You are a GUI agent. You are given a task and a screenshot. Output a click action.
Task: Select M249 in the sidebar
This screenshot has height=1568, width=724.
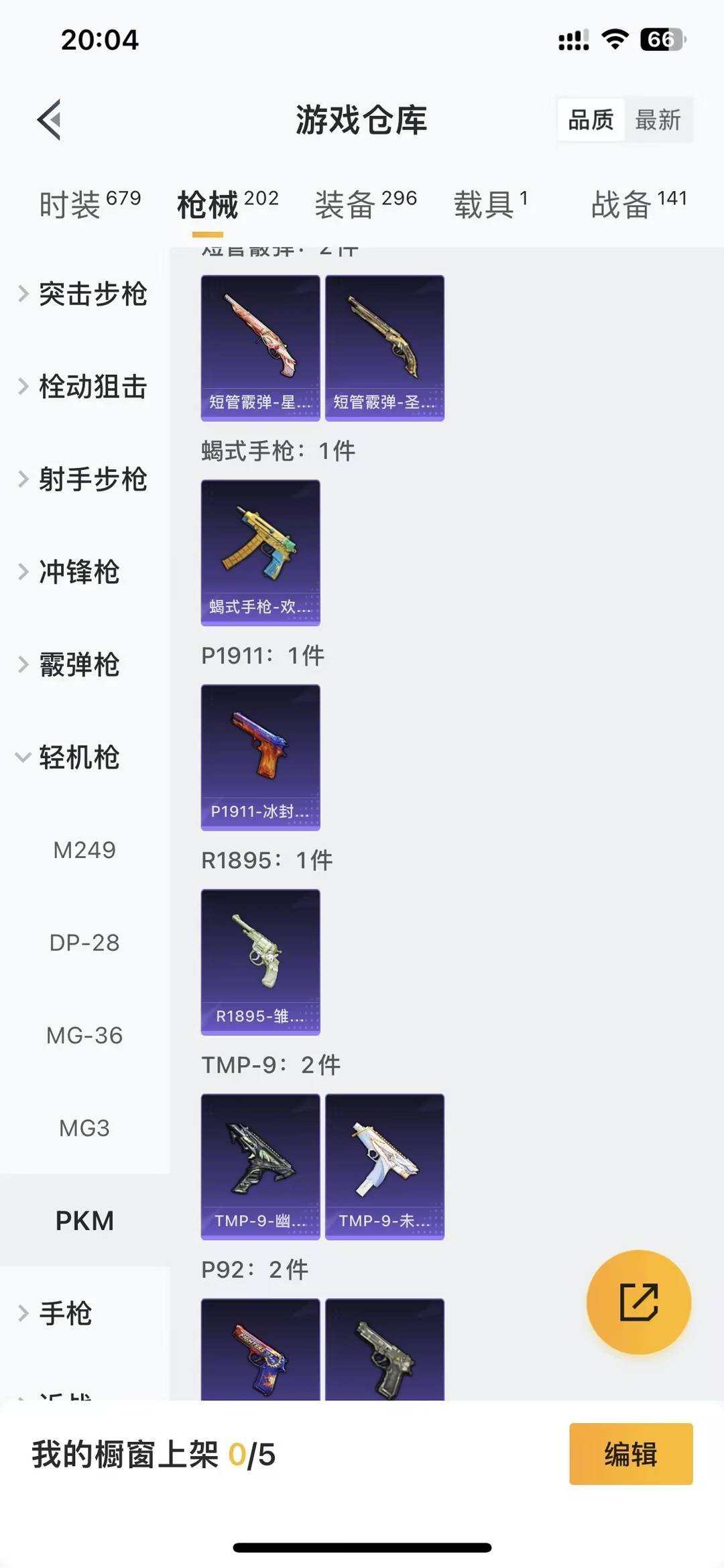pos(86,850)
